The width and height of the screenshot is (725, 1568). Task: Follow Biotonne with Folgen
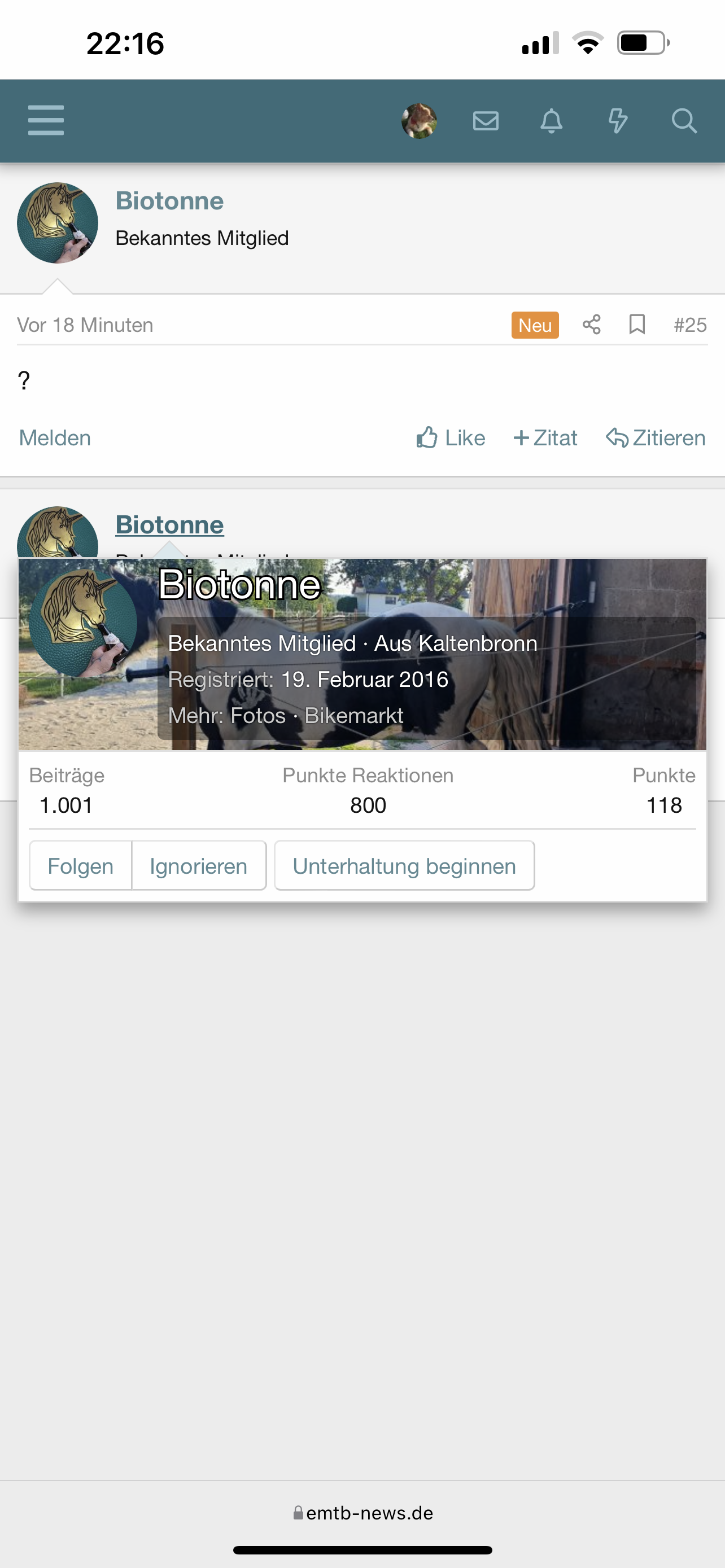80,866
